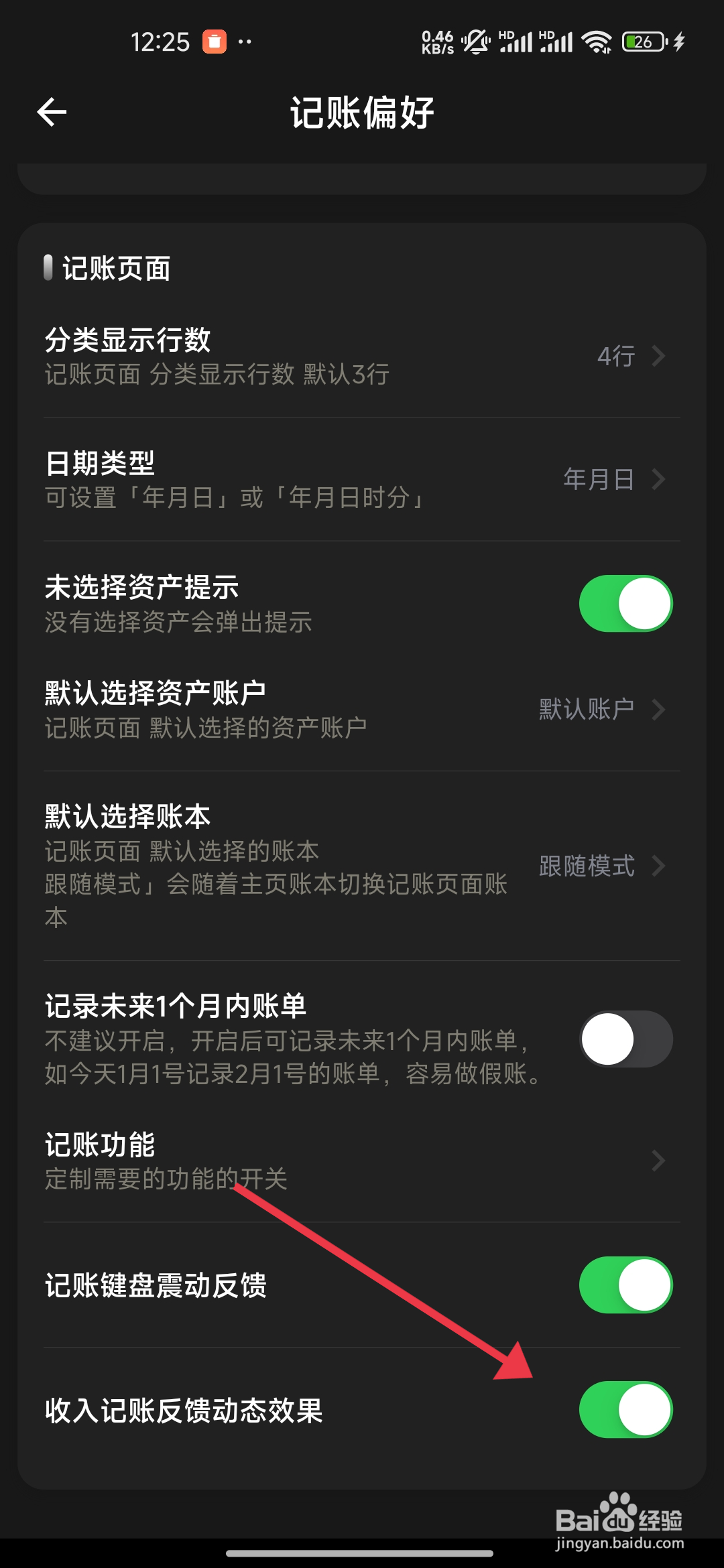Expand the 日期类型 setting showing 年月日
The width and height of the screenshot is (724, 1568).
(660, 479)
